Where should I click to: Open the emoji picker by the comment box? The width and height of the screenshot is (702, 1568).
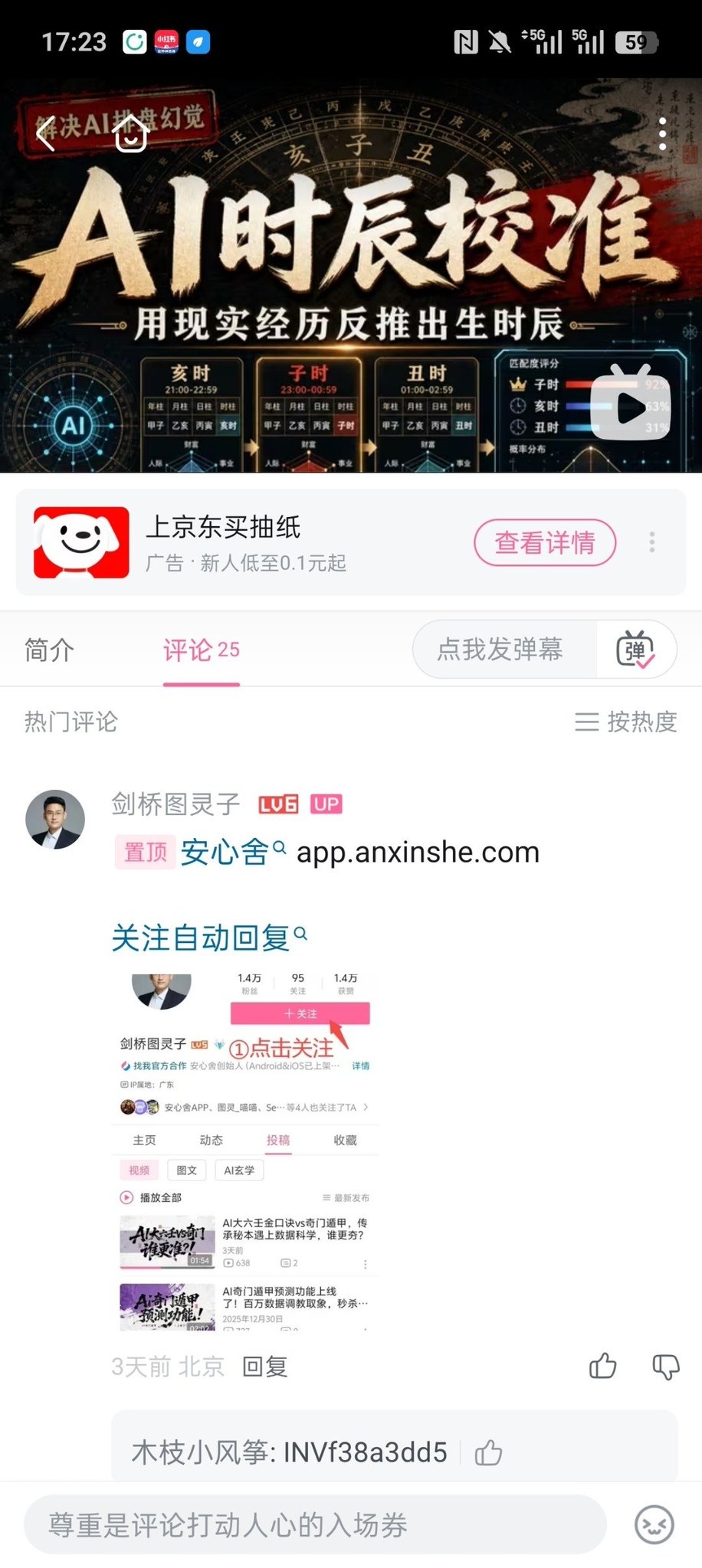[x=654, y=1524]
